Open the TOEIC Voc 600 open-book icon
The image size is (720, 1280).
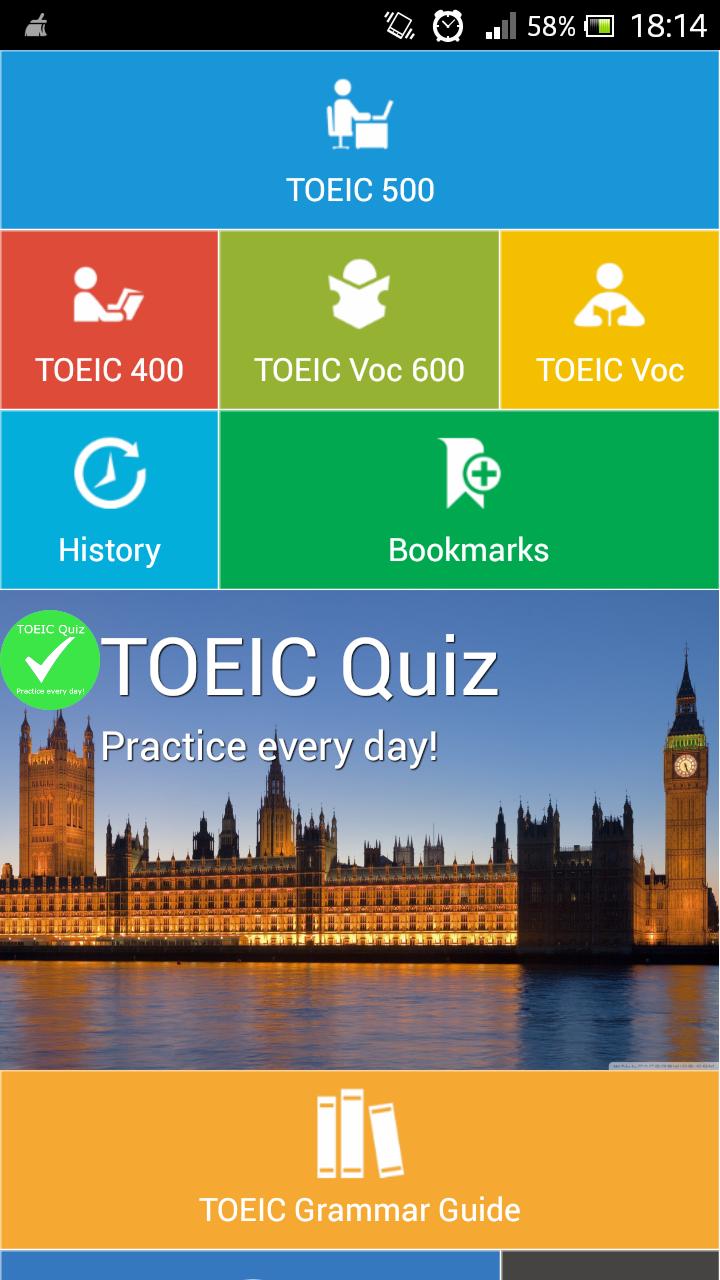(358, 290)
